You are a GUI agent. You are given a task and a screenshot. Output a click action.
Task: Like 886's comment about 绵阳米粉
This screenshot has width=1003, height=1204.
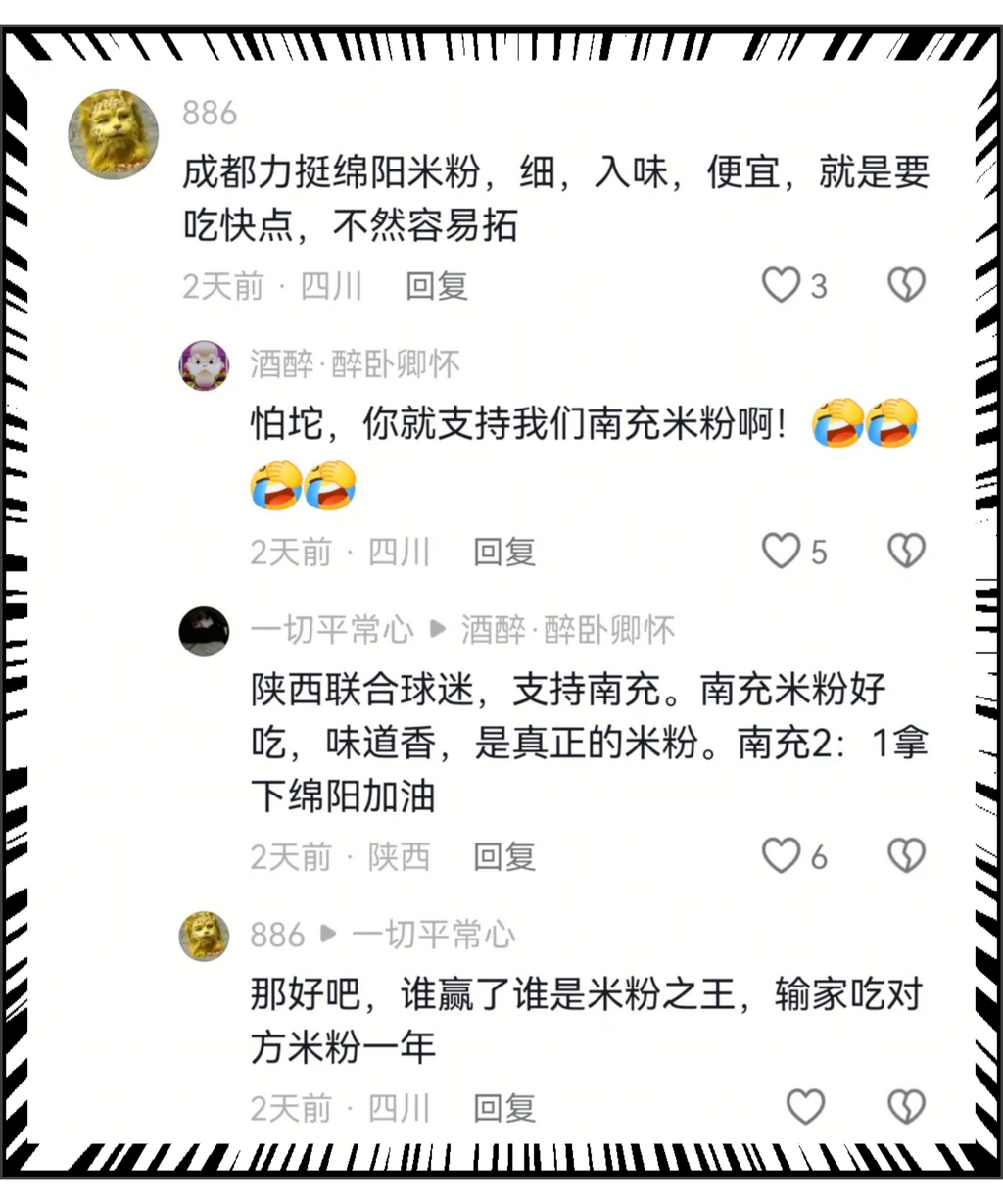[782, 285]
